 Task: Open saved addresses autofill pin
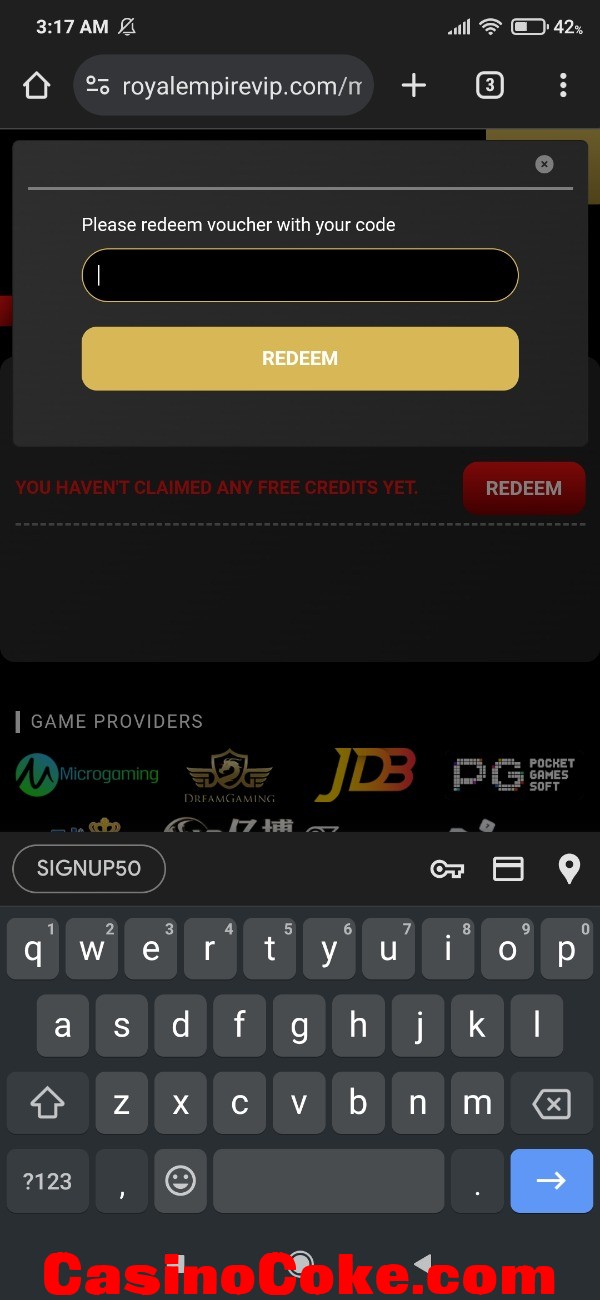click(x=569, y=869)
